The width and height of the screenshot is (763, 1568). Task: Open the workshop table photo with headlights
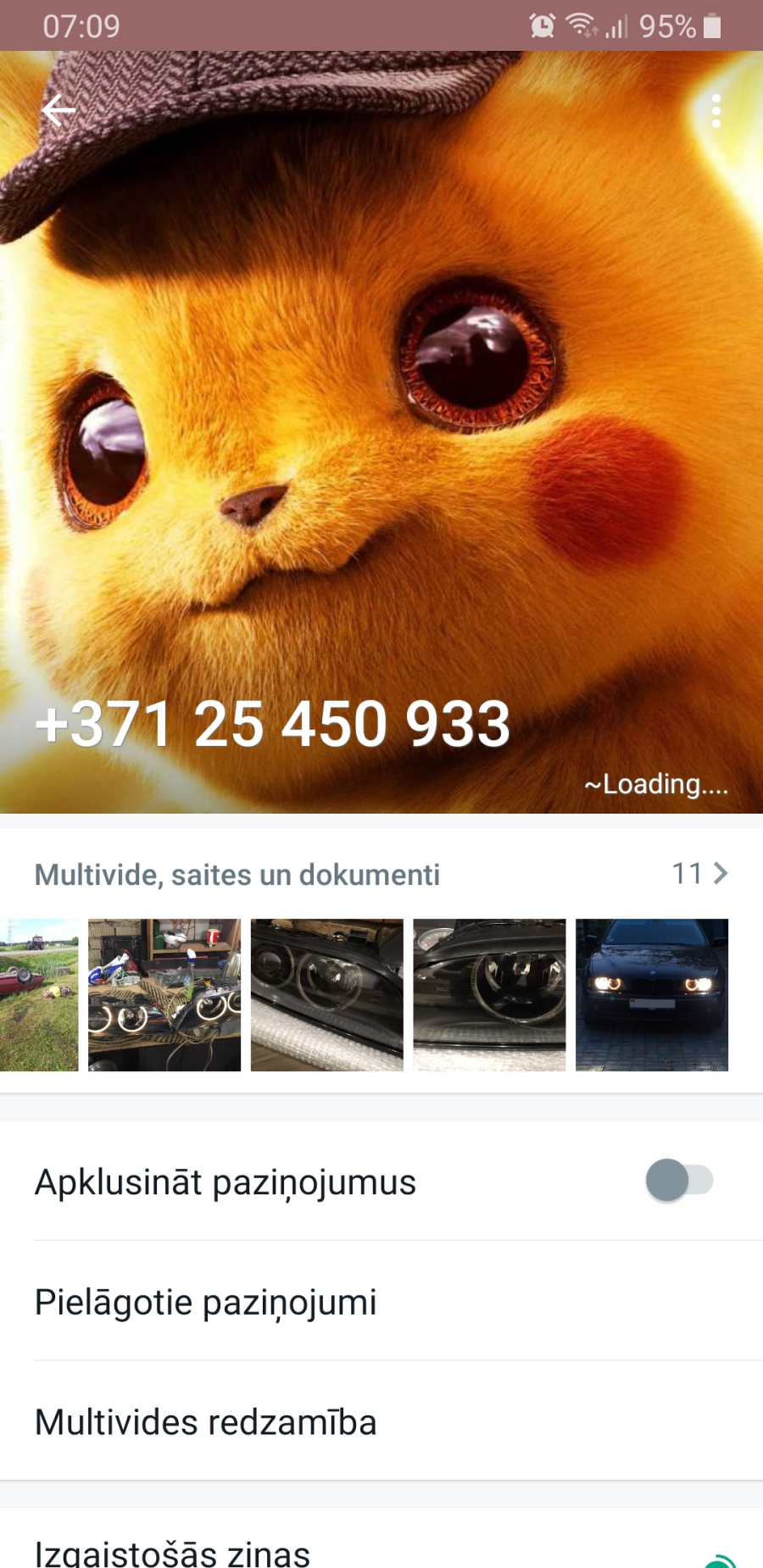[x=164, y=995]
